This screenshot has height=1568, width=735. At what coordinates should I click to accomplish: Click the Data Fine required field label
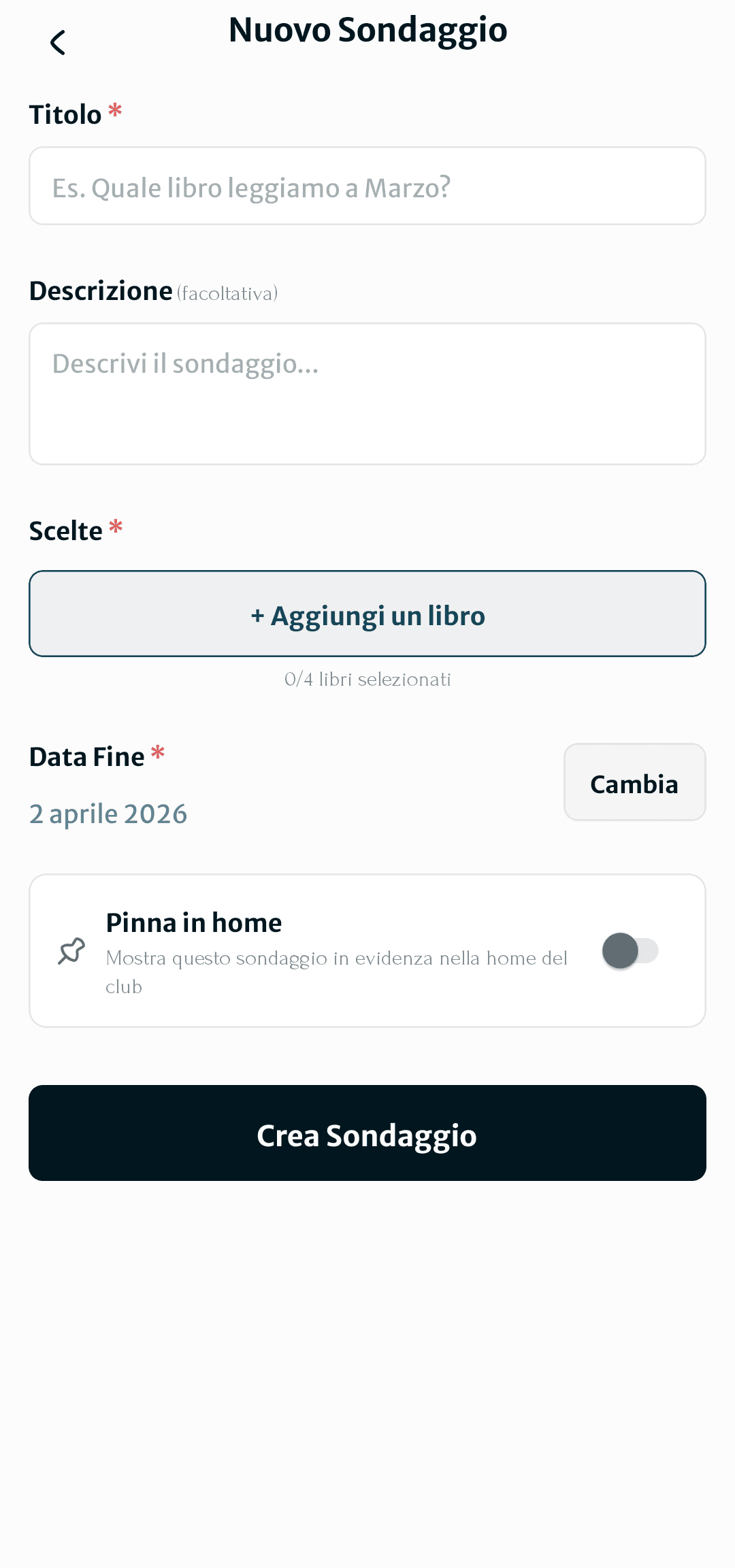point(88,755)
